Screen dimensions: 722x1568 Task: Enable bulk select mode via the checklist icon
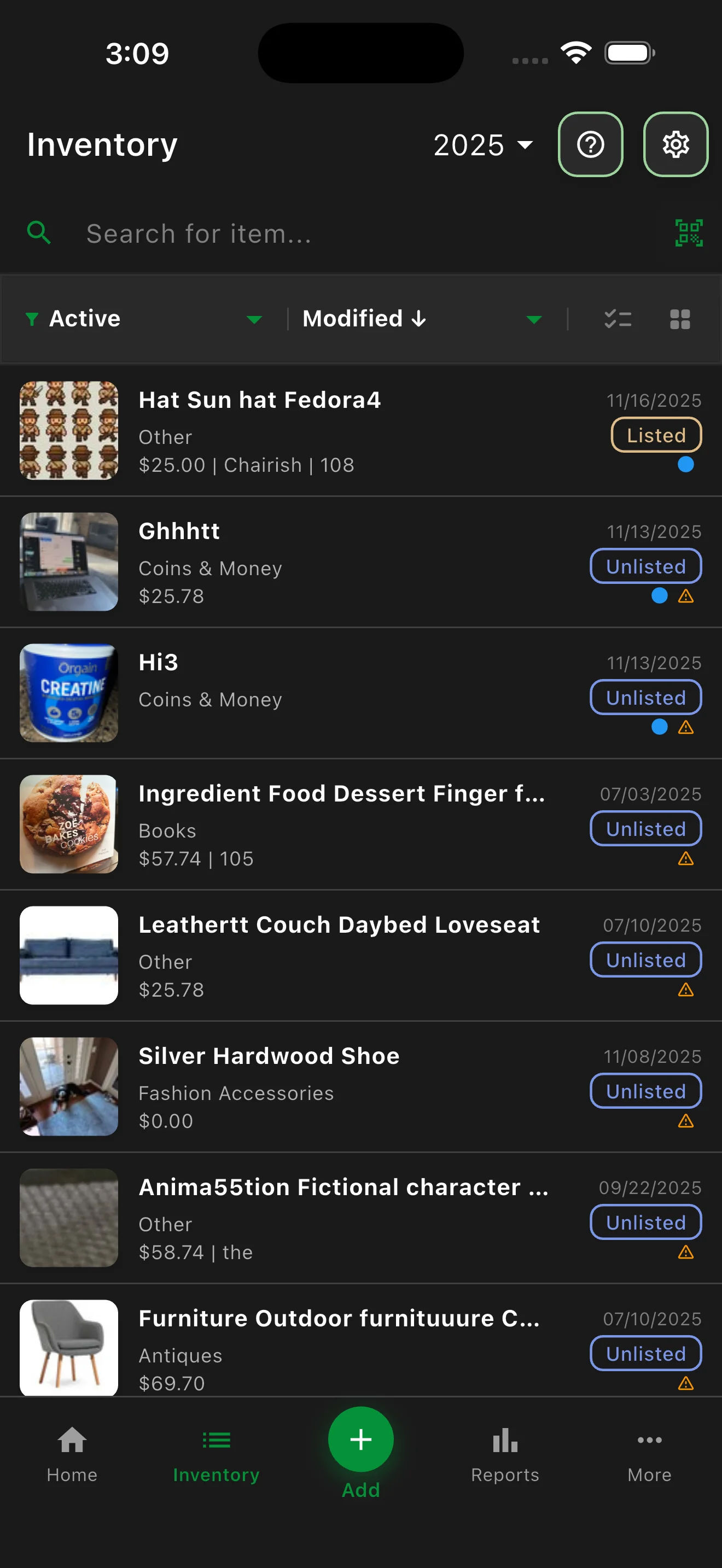click(x=618, y=318)
